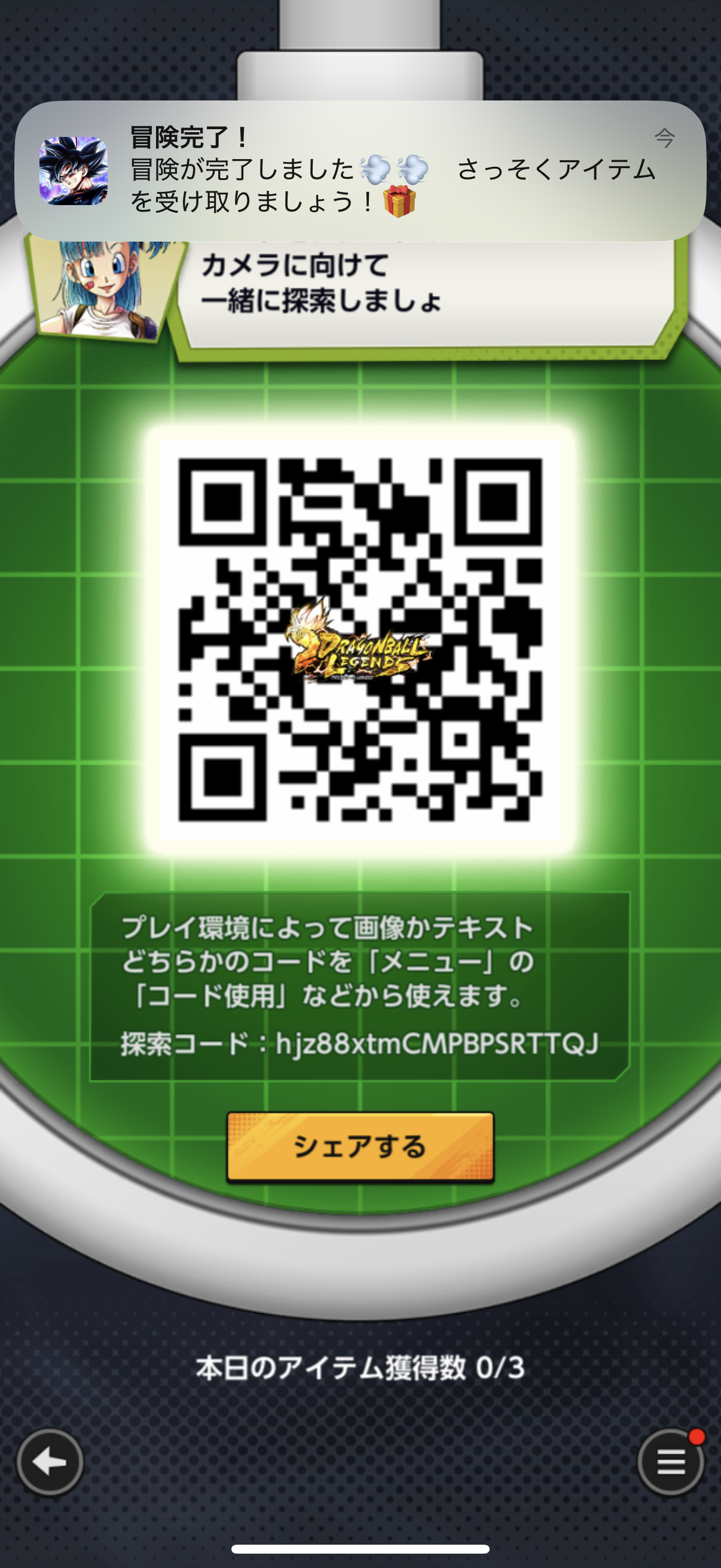Open the hamburger menu button
The width and height of the screenshot is (721, 1568).
tap(671, 1462)
